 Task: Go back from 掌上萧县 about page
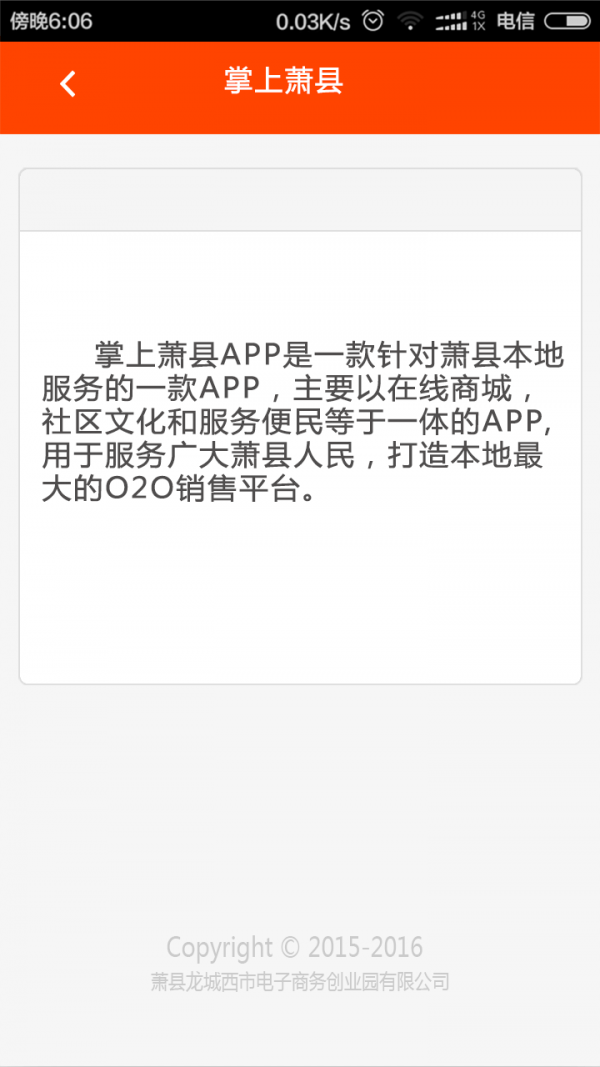coord(67,84)
